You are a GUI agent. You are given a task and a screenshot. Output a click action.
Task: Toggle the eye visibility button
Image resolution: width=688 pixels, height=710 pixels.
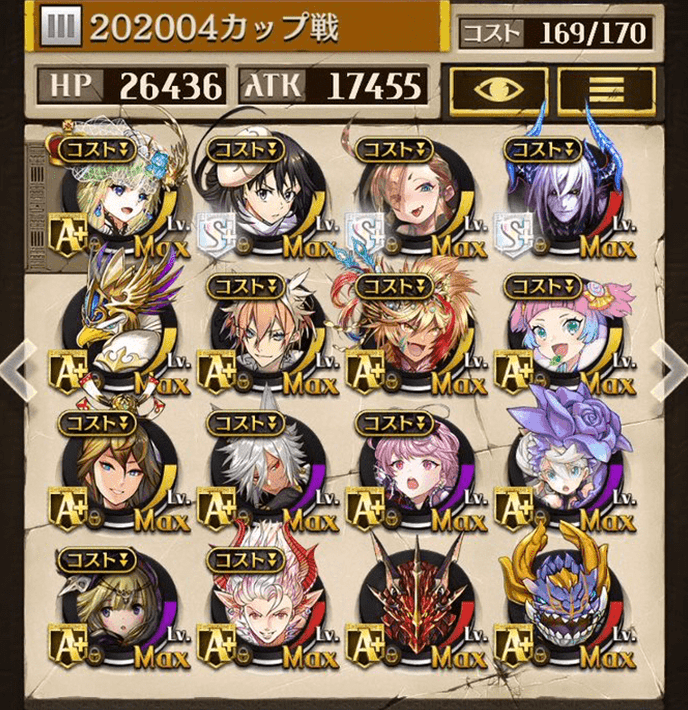click(x=497, y=88)
